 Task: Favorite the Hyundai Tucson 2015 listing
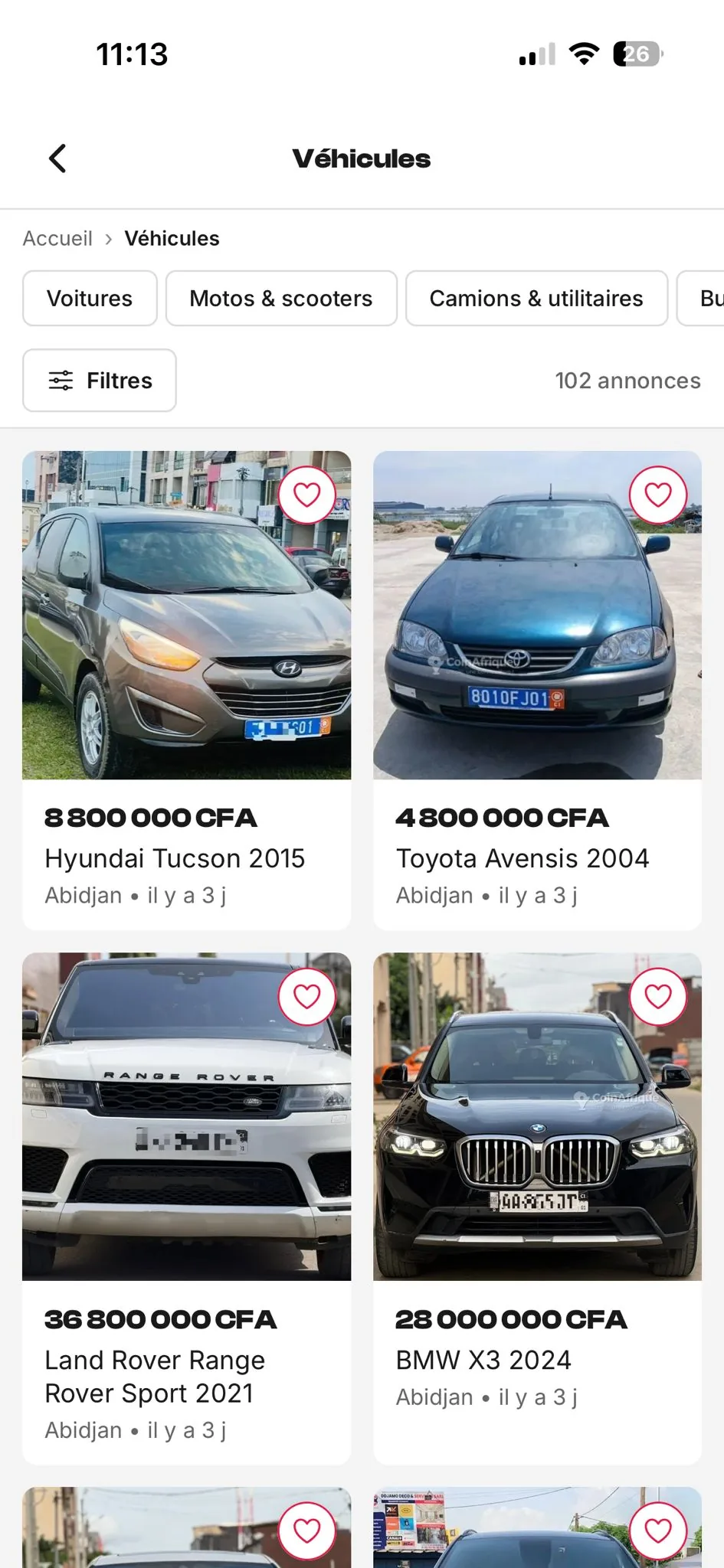click(x=306, y=495)
